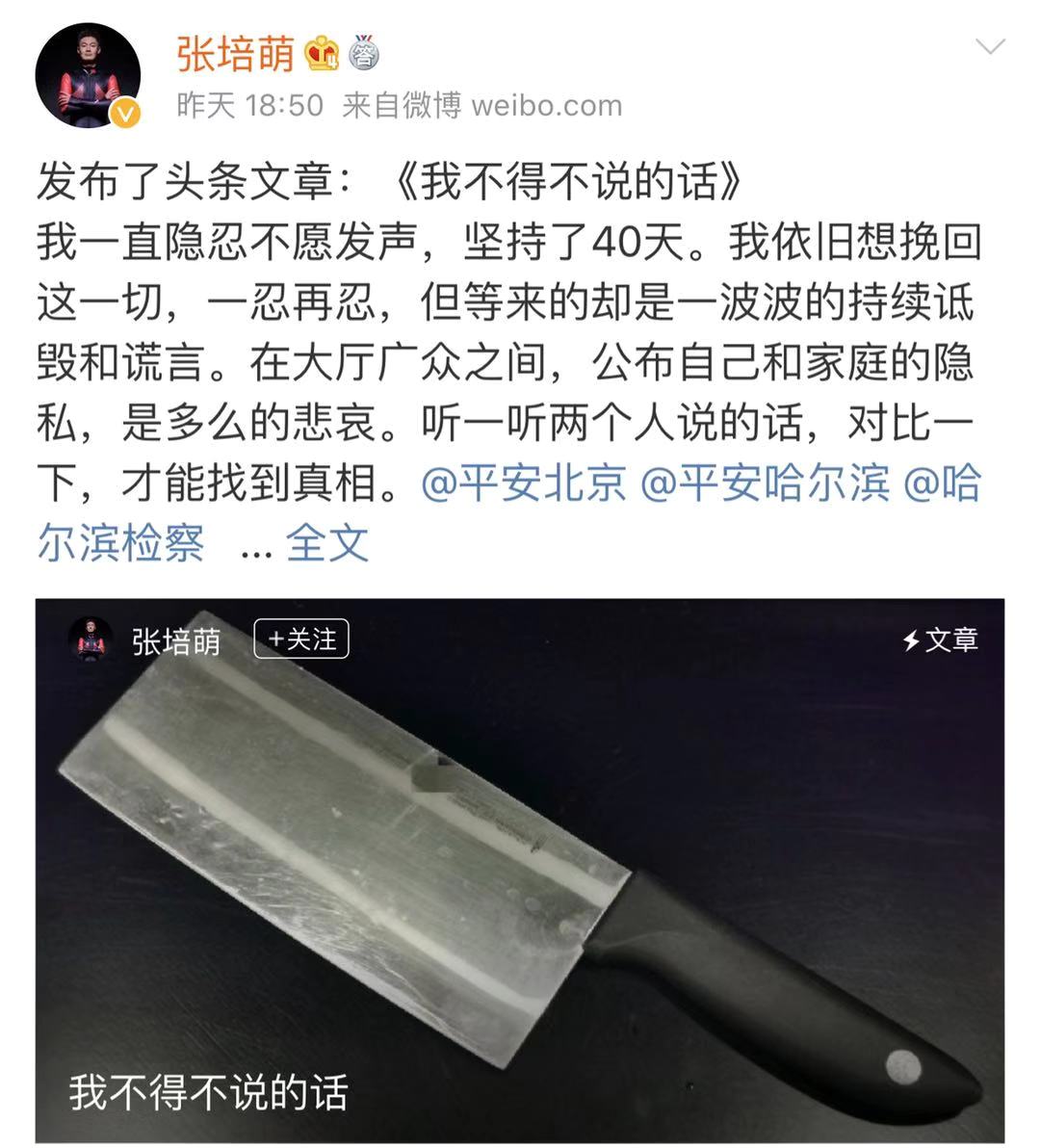1040x1148 pixels.
Task: Open article by clicking the knife thumbnail
Action: [520, 867]
